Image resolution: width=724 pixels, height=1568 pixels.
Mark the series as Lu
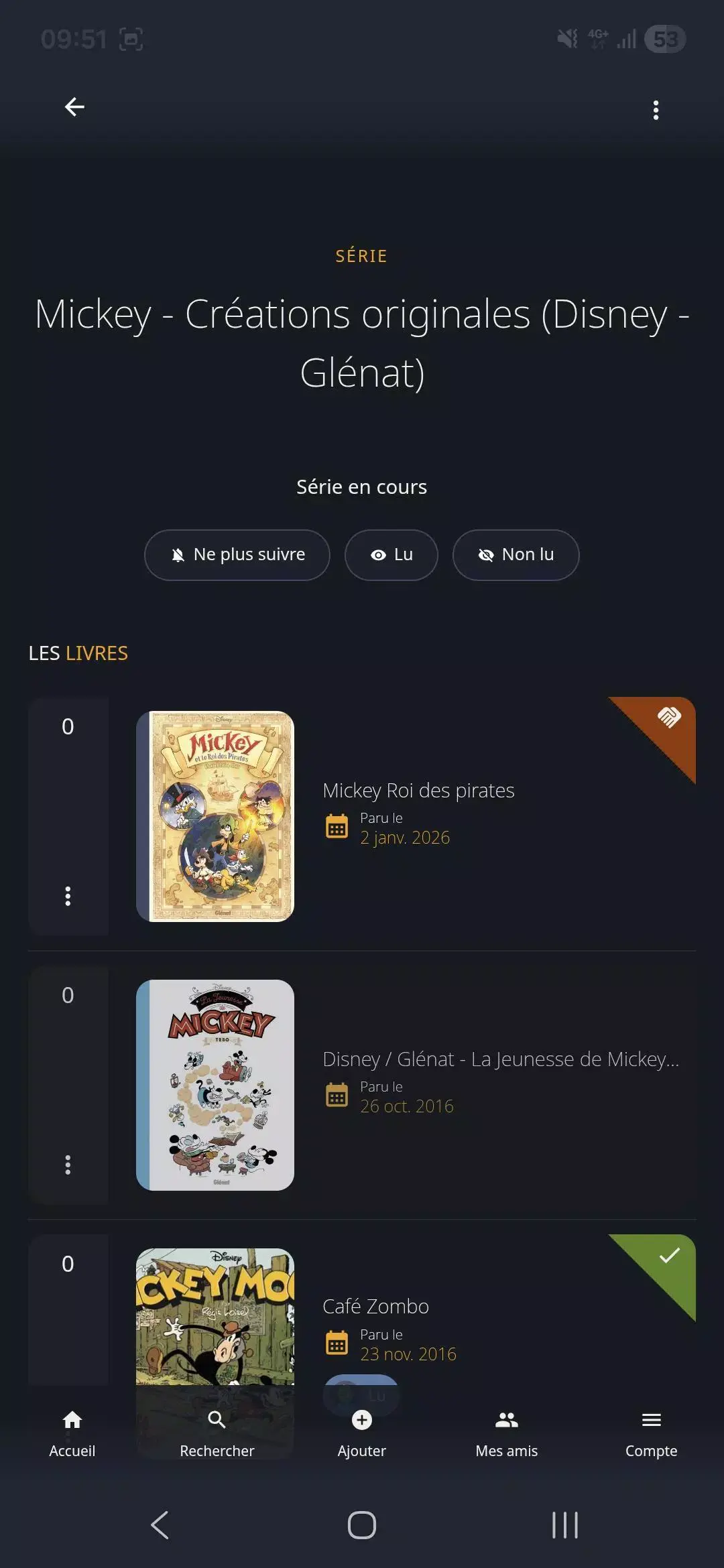pos(391,555)
